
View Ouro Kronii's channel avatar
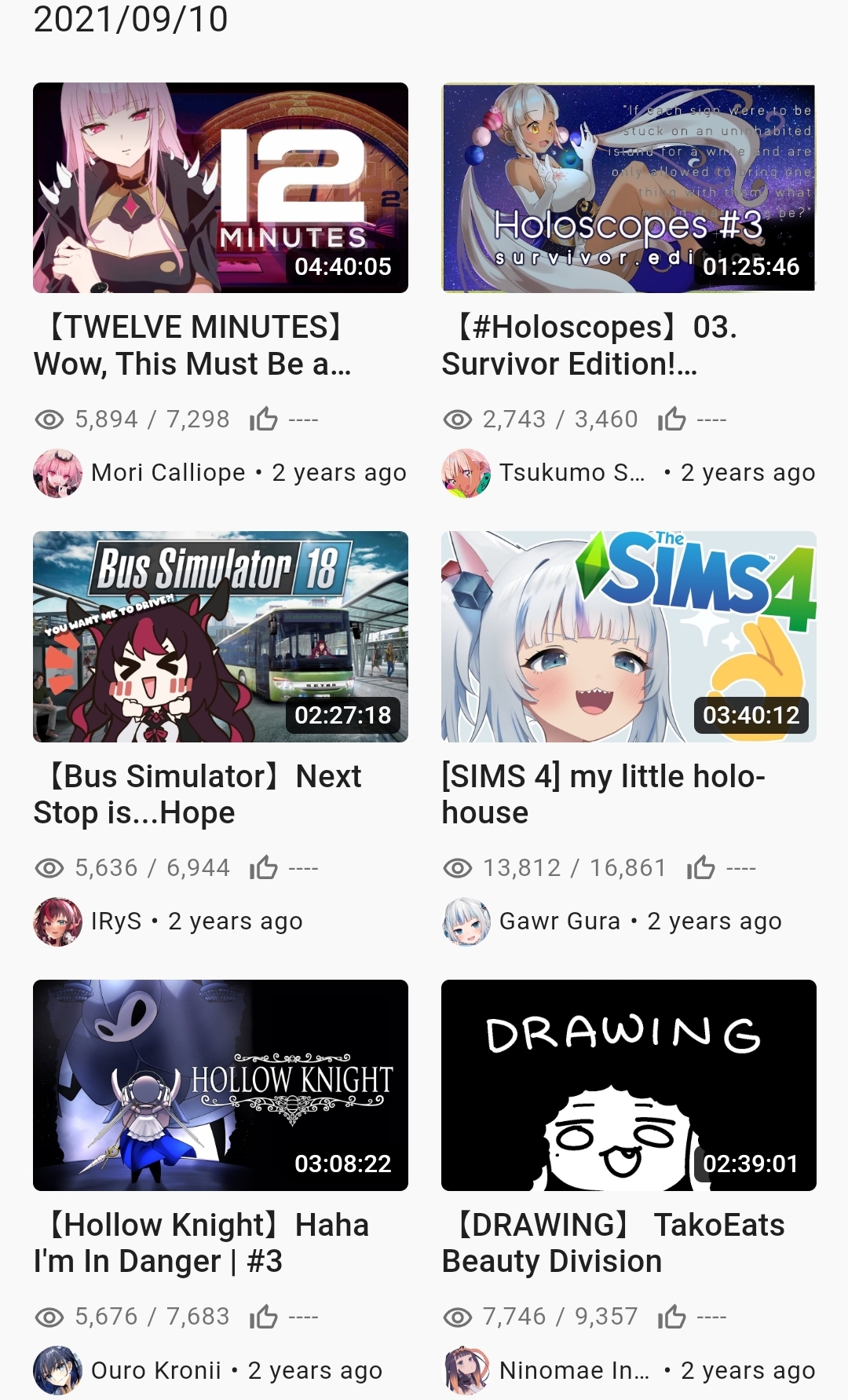(x=57, y=1370)
